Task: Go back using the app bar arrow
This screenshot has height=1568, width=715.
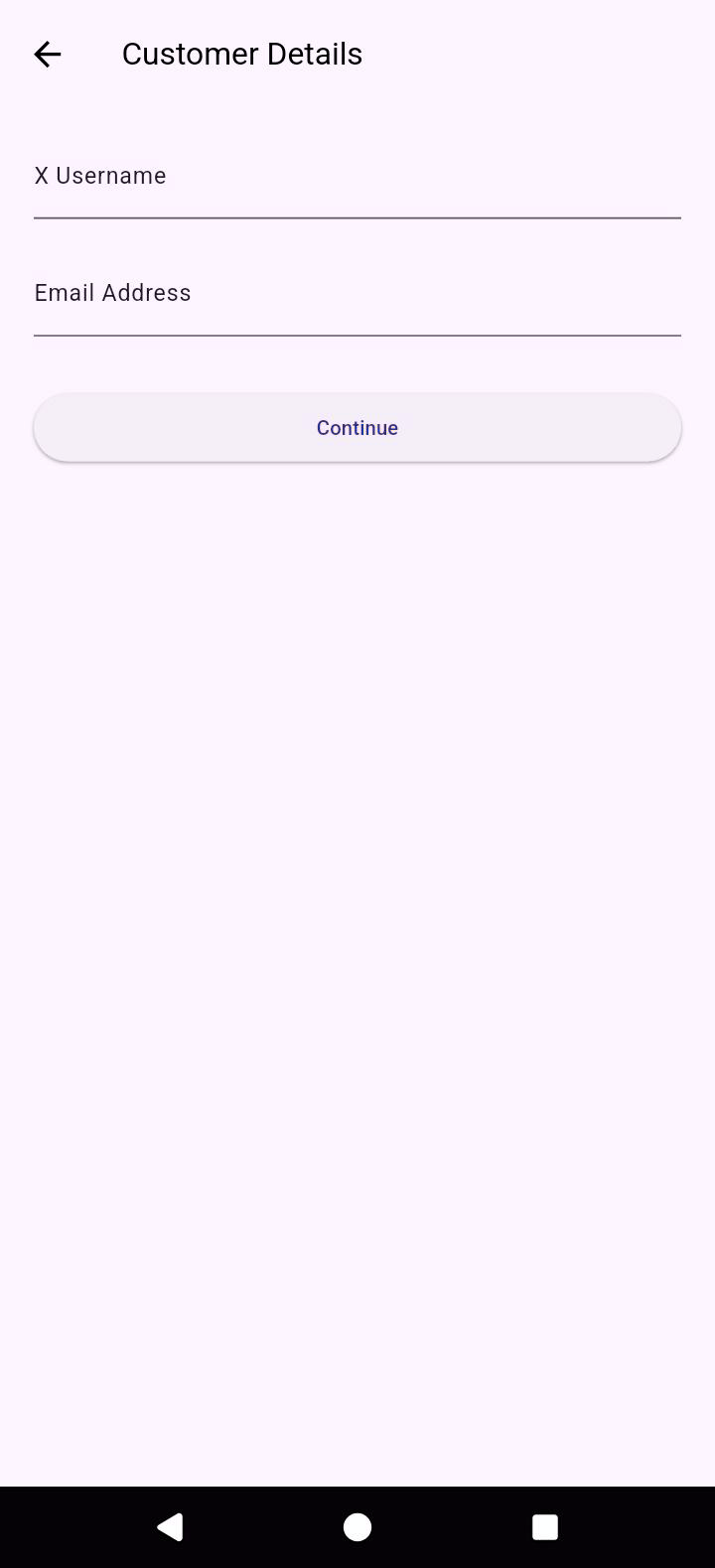Action: [x=48, y=54]
